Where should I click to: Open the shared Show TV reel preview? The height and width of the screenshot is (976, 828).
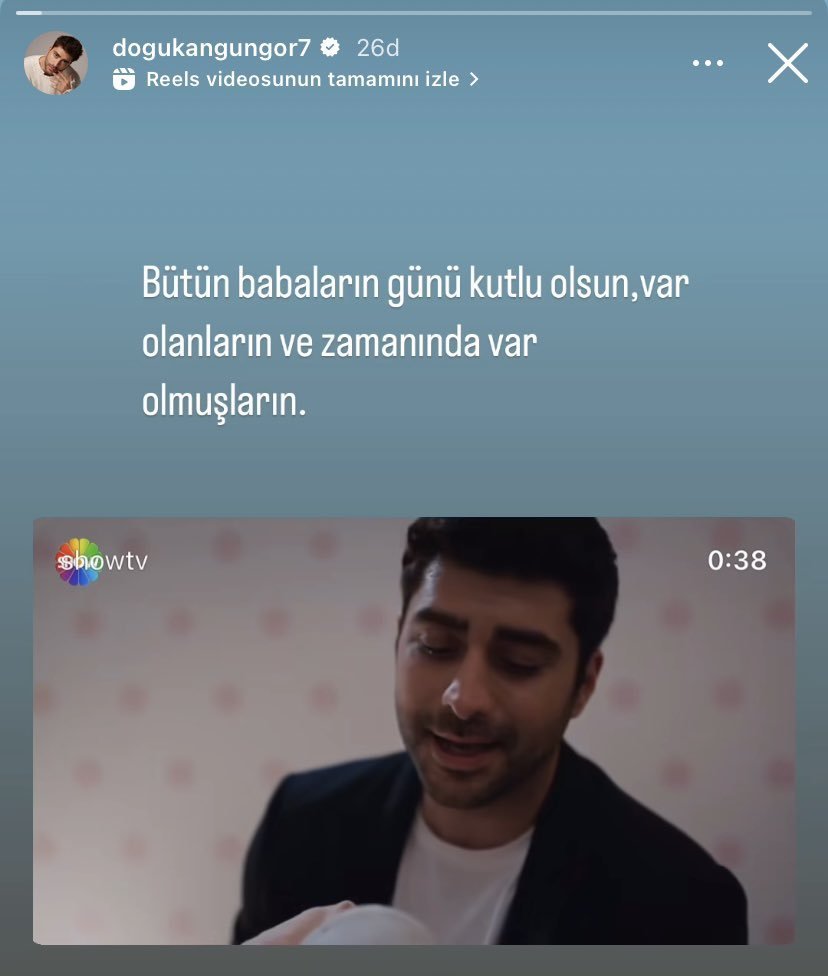tap(414, 731)
